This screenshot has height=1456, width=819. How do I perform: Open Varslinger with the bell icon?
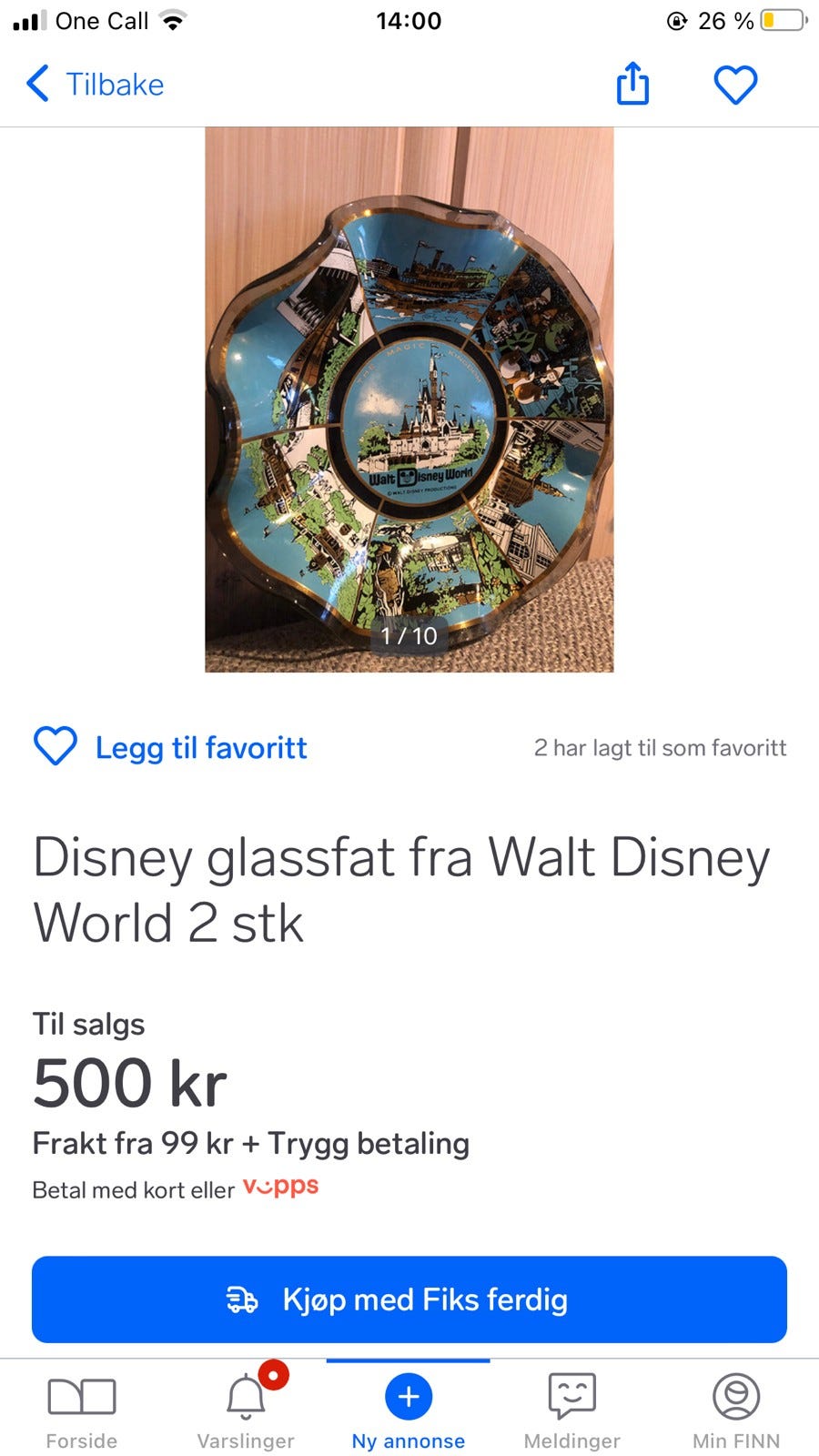pyautogui.click(x=245, y=1397)
